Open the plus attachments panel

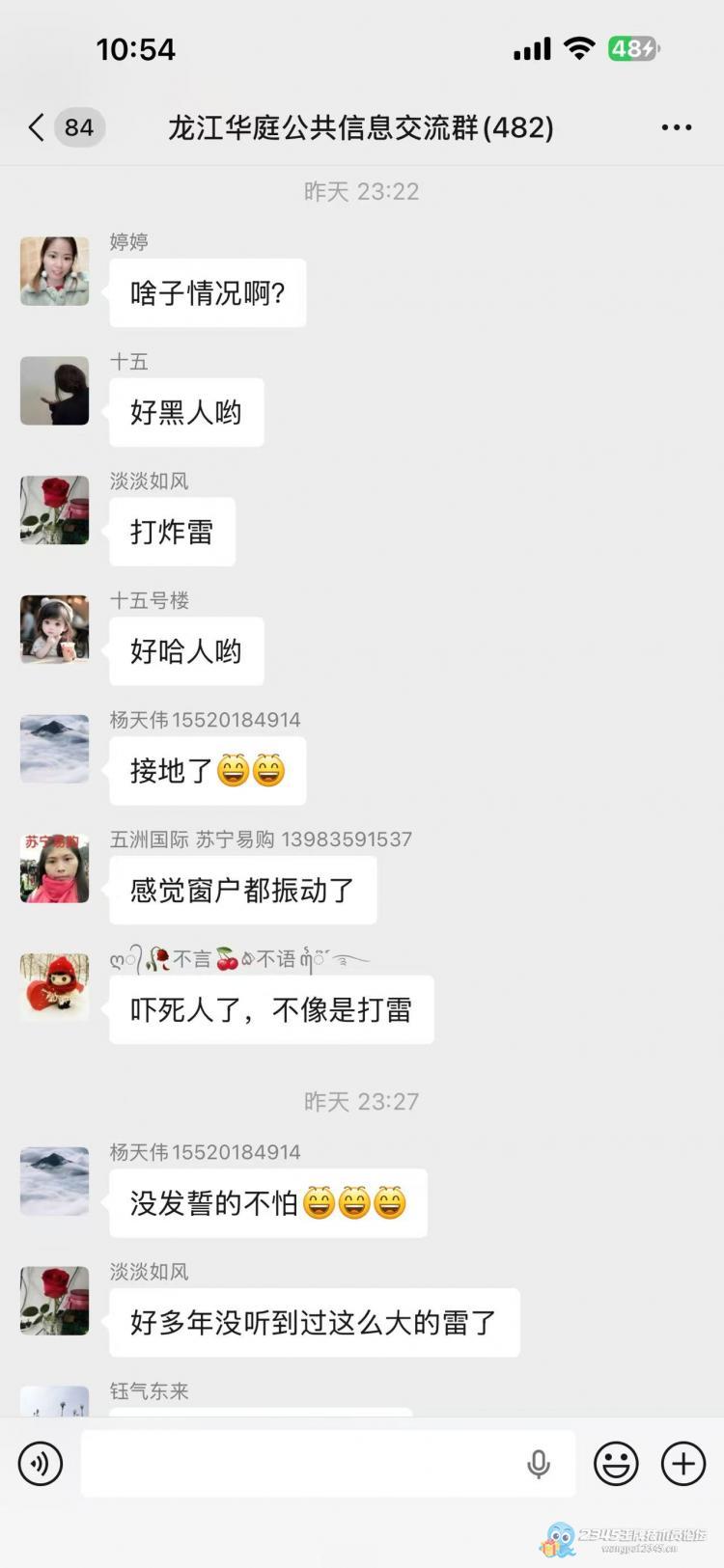tap(683, 1464)
